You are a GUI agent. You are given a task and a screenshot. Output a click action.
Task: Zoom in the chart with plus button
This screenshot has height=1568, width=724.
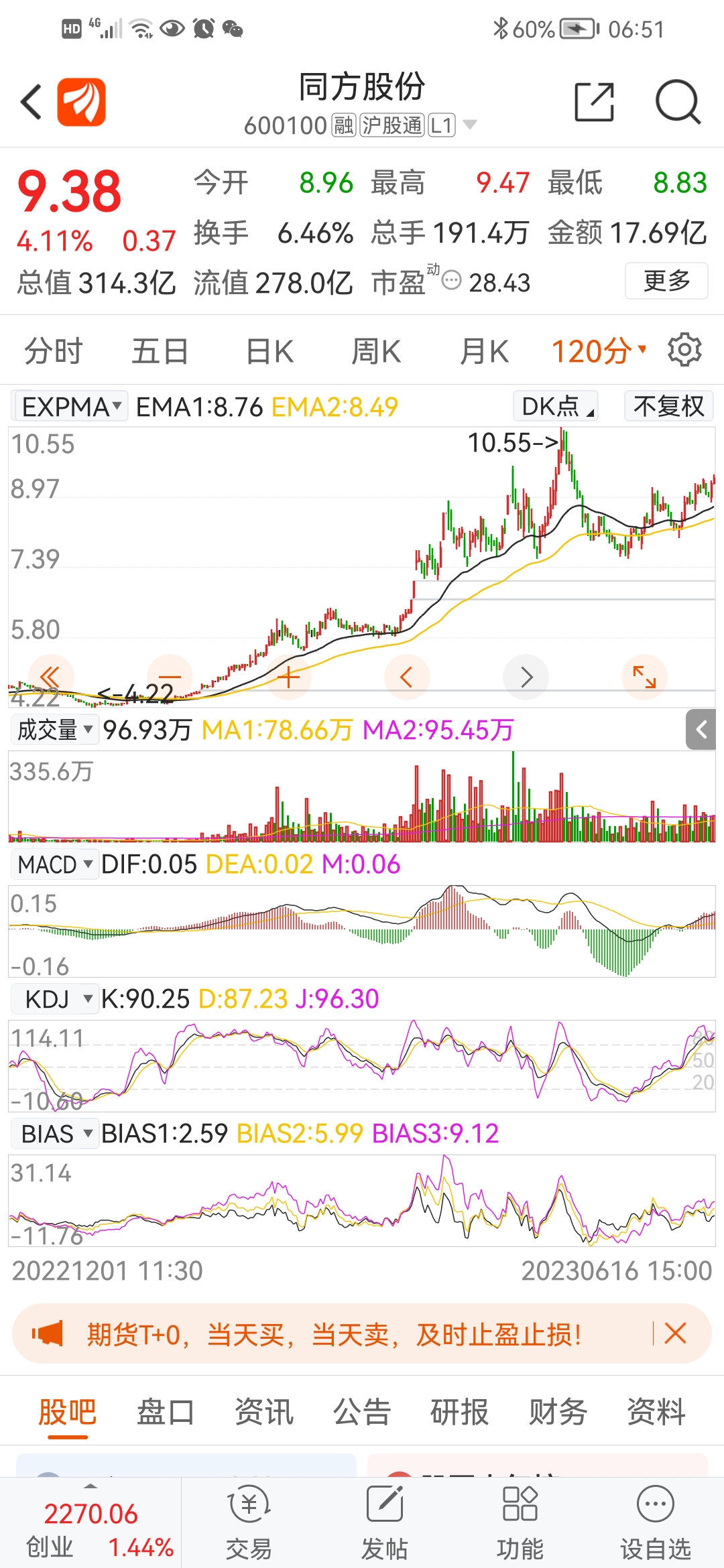pyautogui.click(x=288, y=677)
